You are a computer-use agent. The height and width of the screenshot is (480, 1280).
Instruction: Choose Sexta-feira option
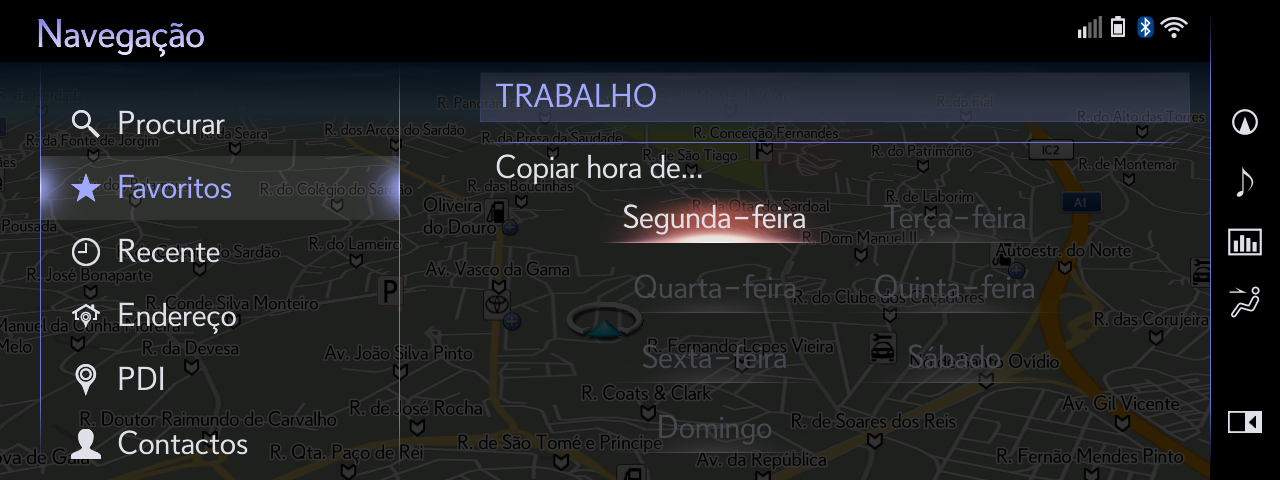pos(714,356)
